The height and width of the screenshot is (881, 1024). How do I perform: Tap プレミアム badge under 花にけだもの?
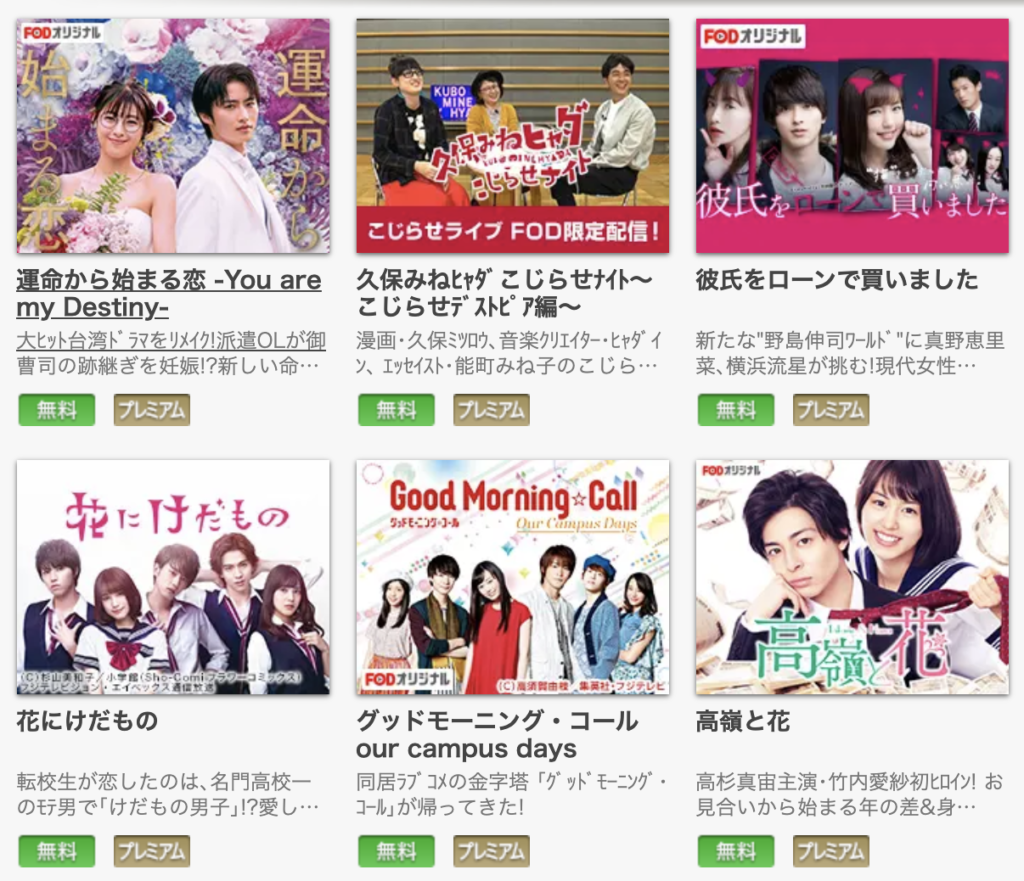point(151,851)
